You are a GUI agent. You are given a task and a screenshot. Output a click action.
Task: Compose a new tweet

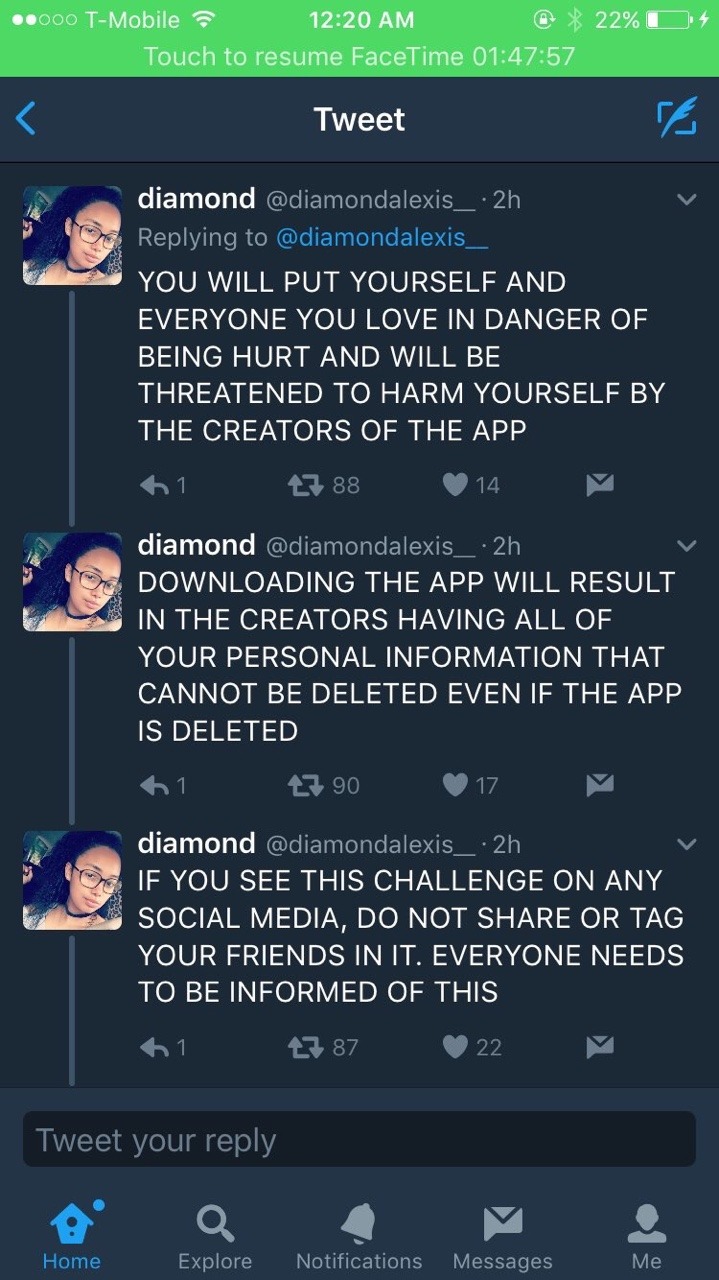pos(676,119)
